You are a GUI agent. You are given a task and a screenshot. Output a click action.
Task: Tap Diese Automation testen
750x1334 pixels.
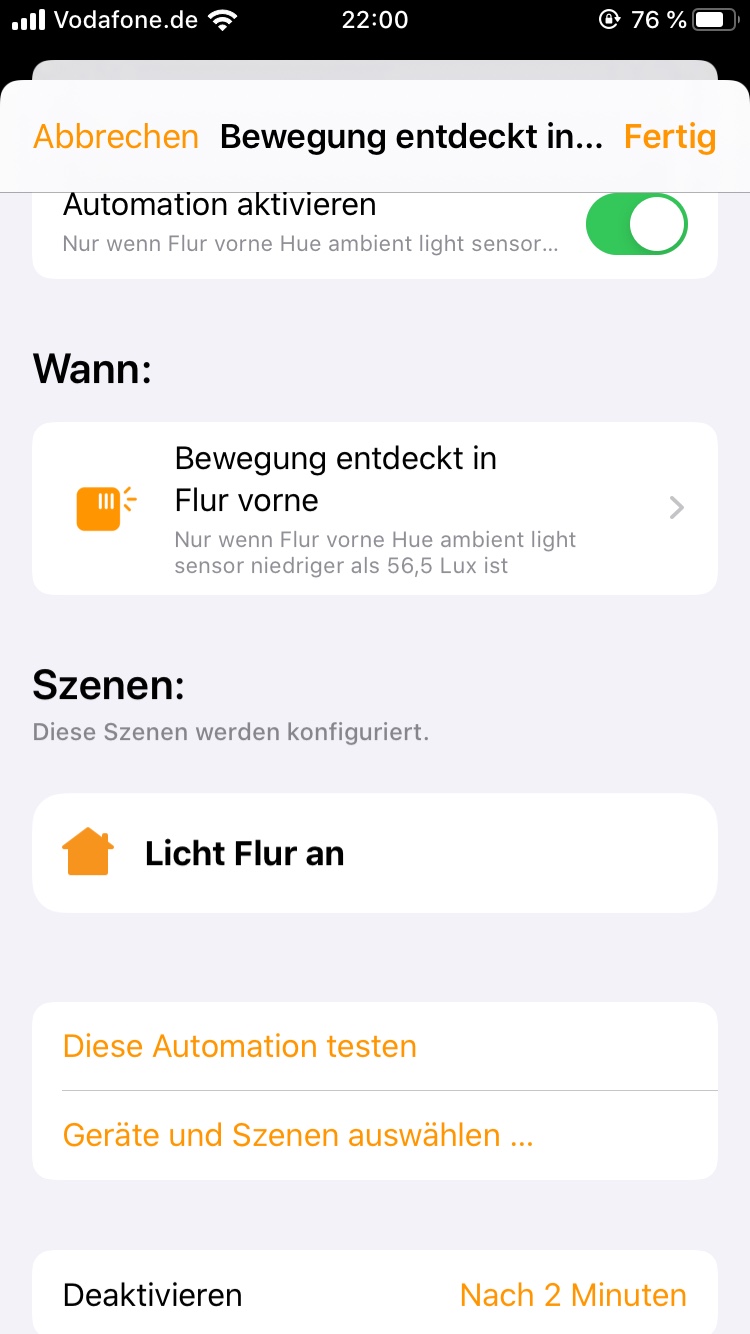[240, 1046]
